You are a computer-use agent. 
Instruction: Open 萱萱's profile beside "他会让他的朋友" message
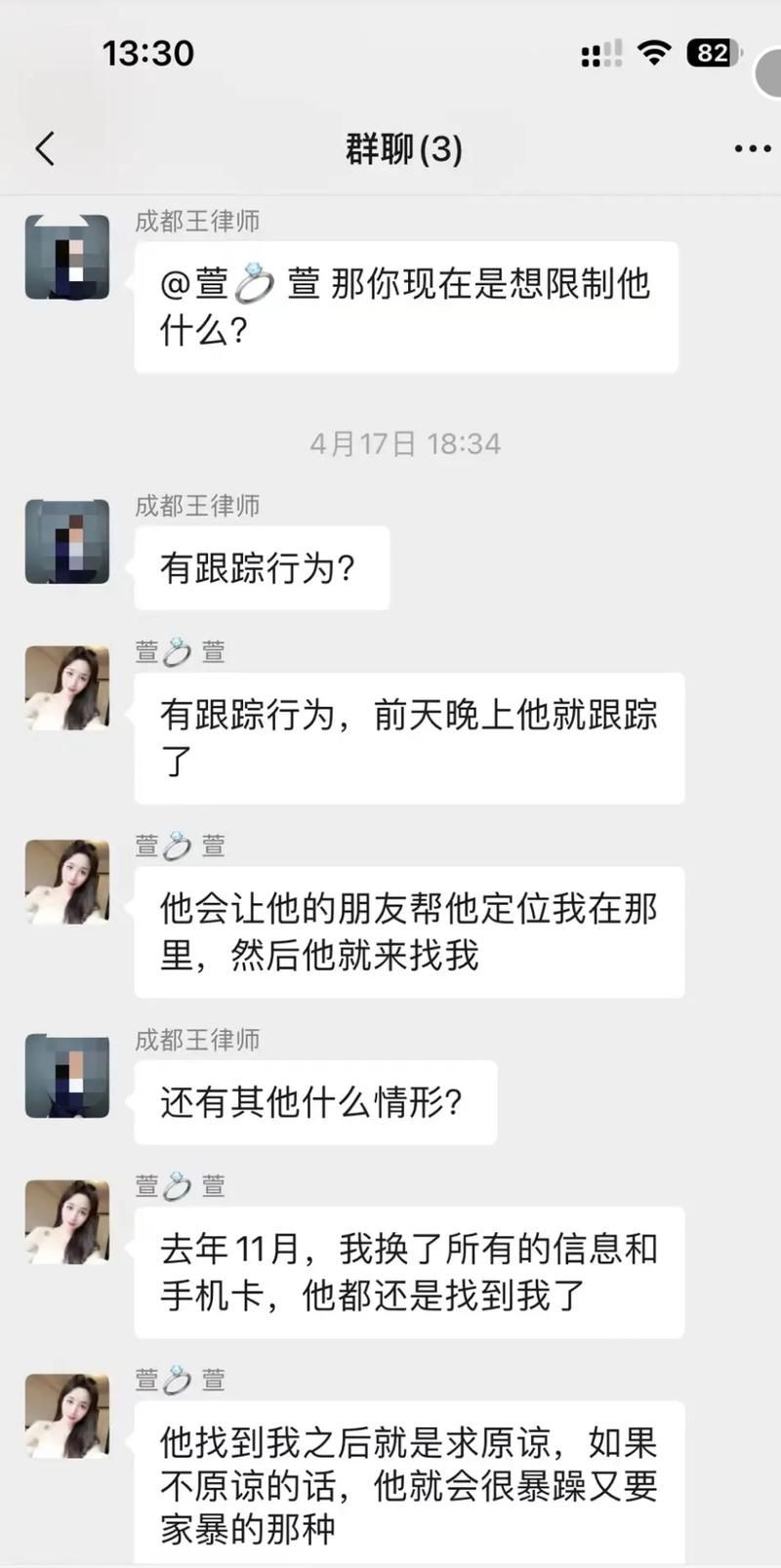(x=67, y=882)
